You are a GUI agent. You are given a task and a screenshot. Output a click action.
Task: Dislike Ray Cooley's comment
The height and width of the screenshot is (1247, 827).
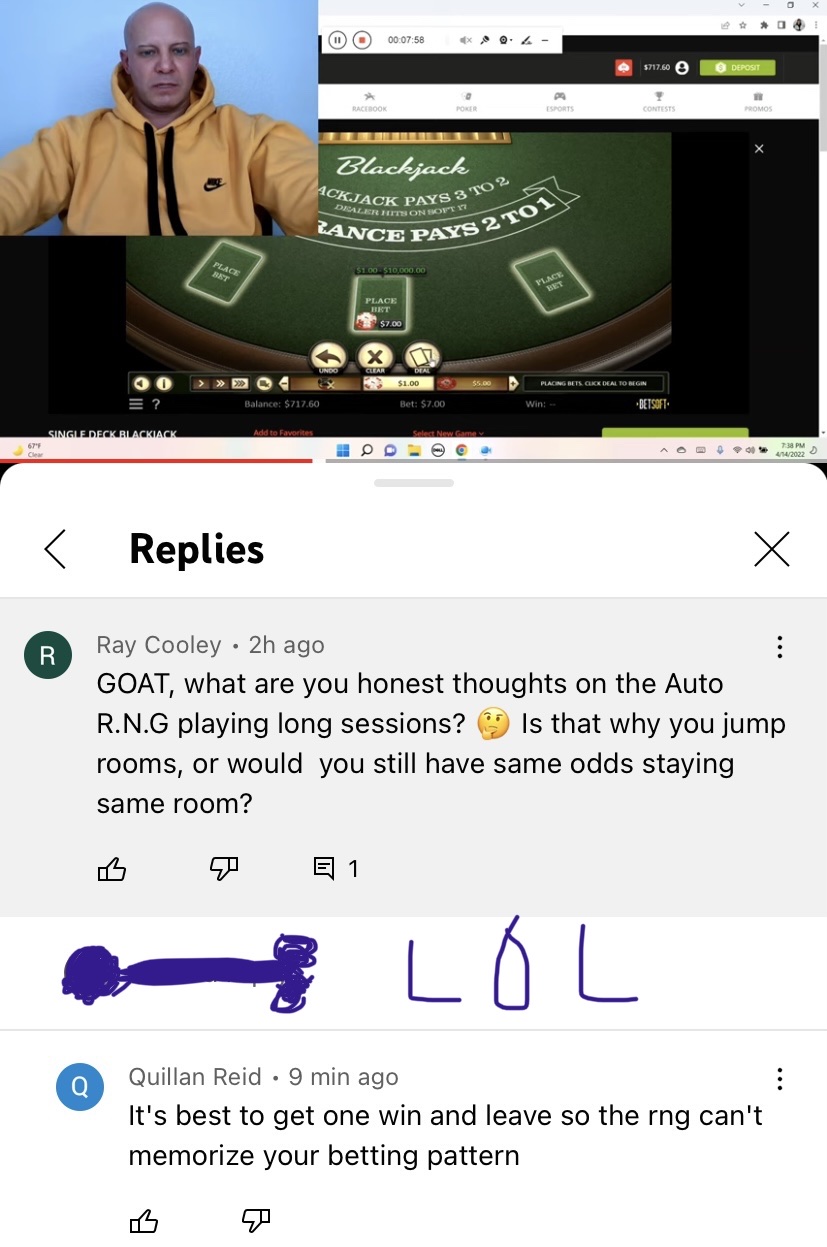point(224,869)
